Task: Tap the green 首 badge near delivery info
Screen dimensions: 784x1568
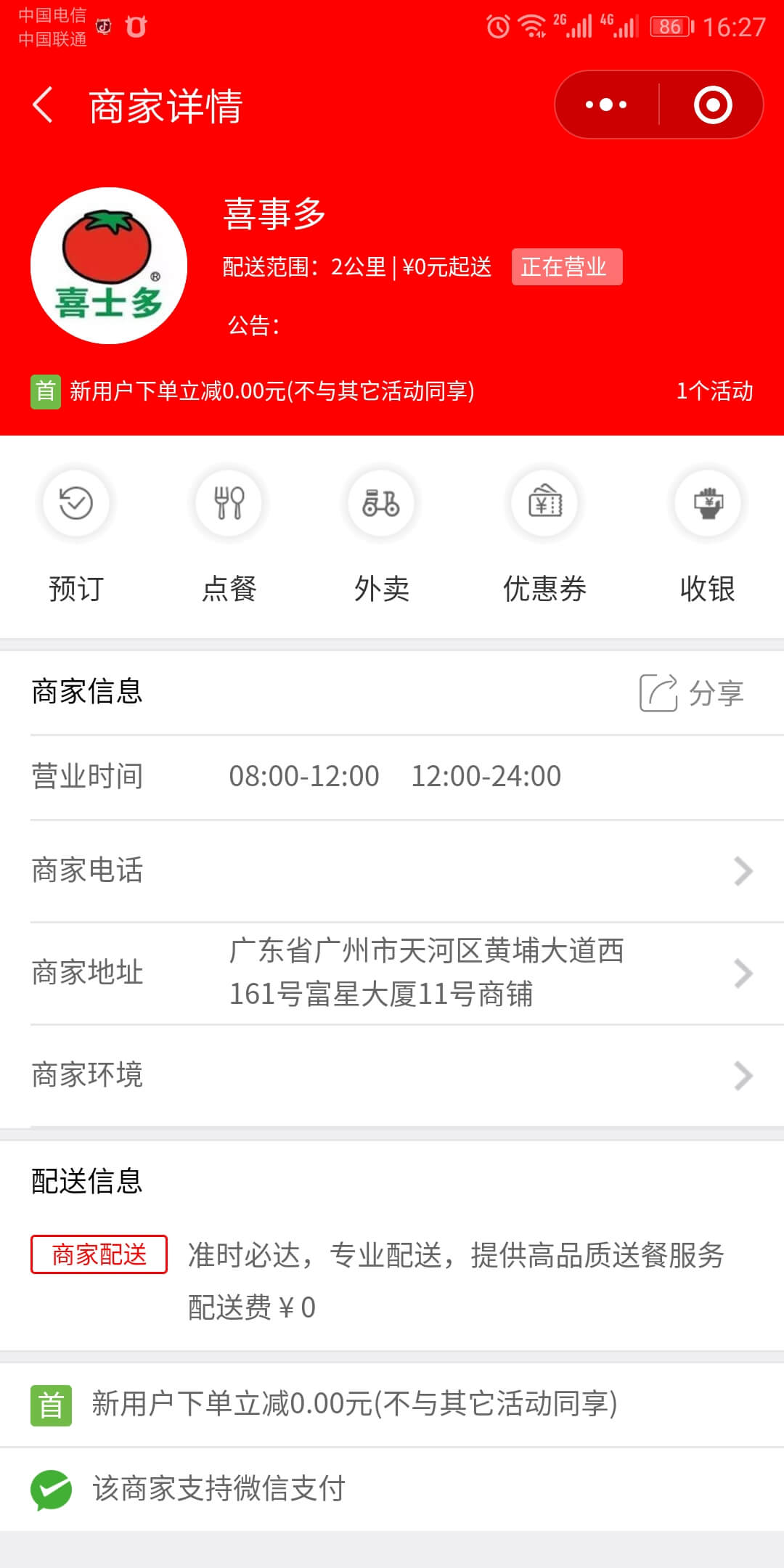Action: coord(49,1402)
